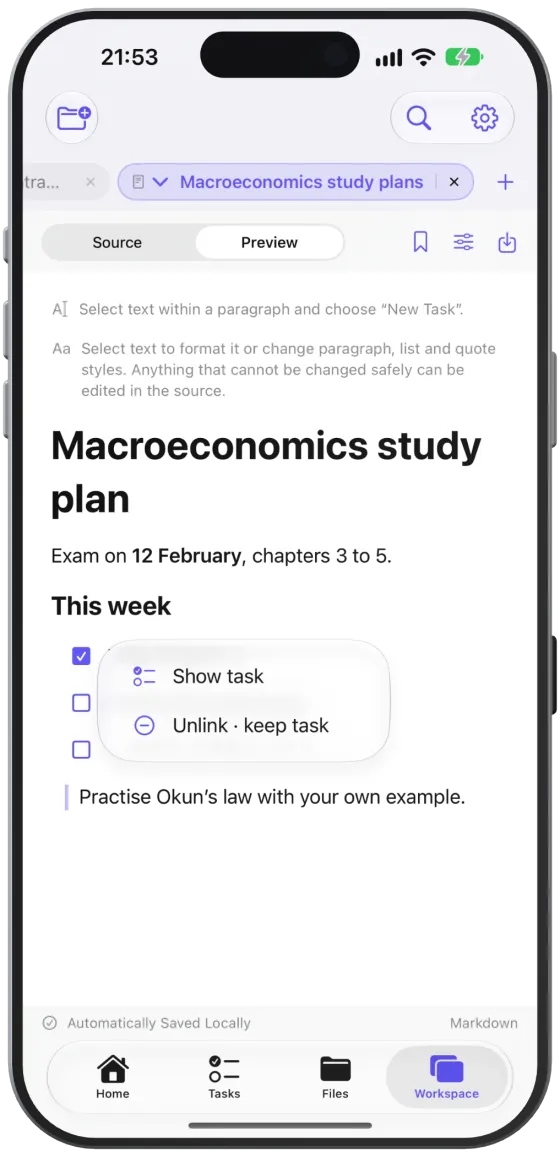Open the search magnifier
The height and width of the screenshot is (1157, 560).
(418, 117)
